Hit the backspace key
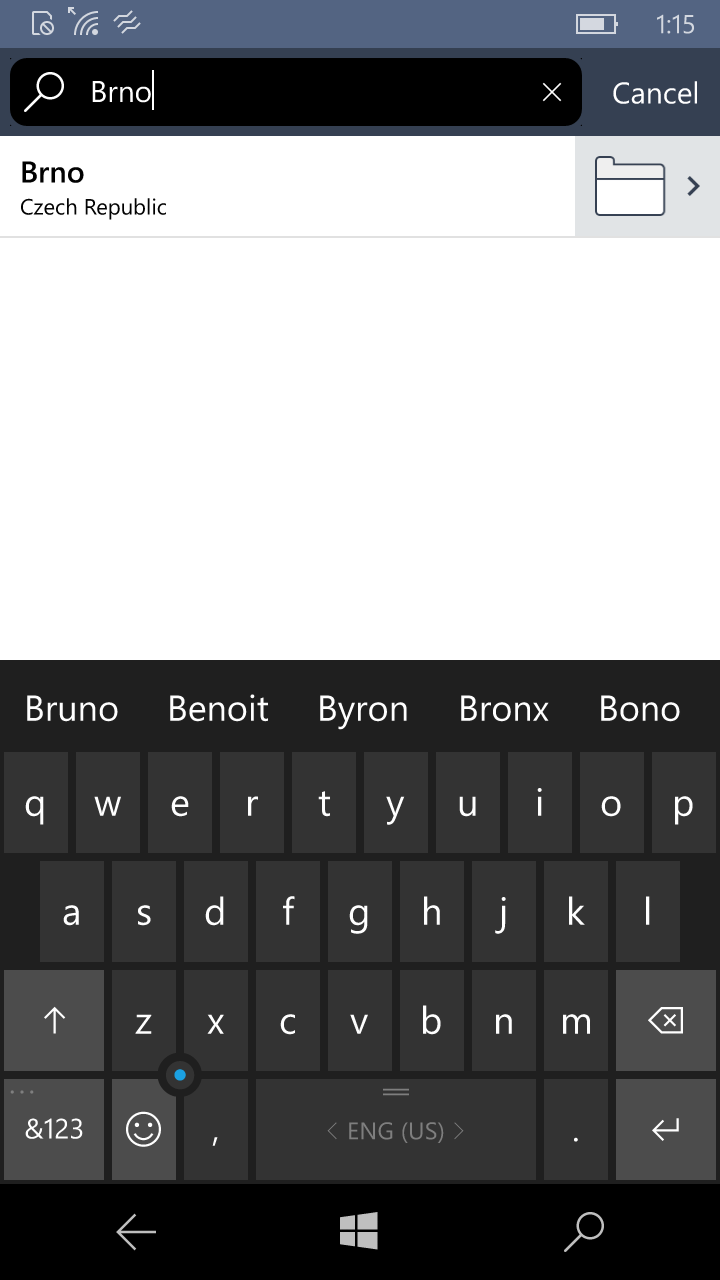This screenshot has width=720, height=1280. (665, 1021)
